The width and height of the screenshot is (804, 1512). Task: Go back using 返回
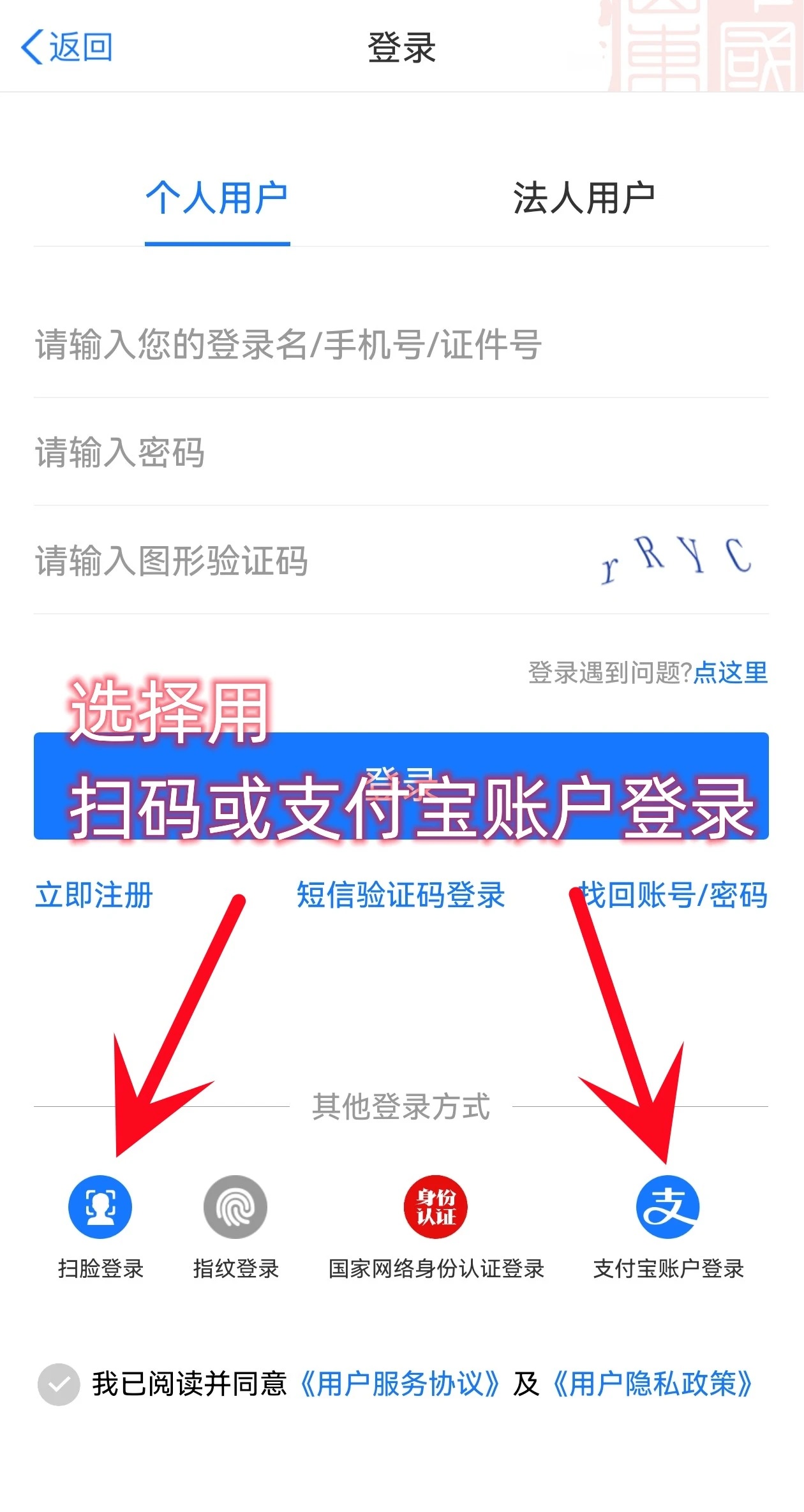coord(67,47)
